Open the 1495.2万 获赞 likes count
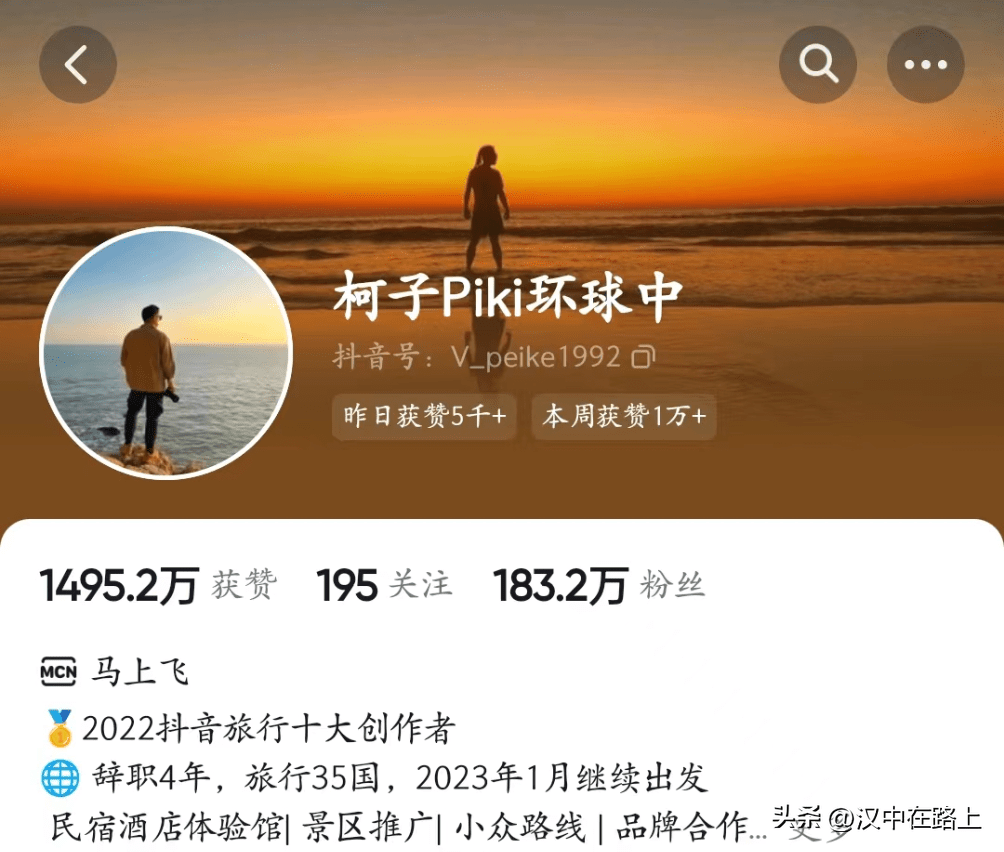 pos(158,585)
